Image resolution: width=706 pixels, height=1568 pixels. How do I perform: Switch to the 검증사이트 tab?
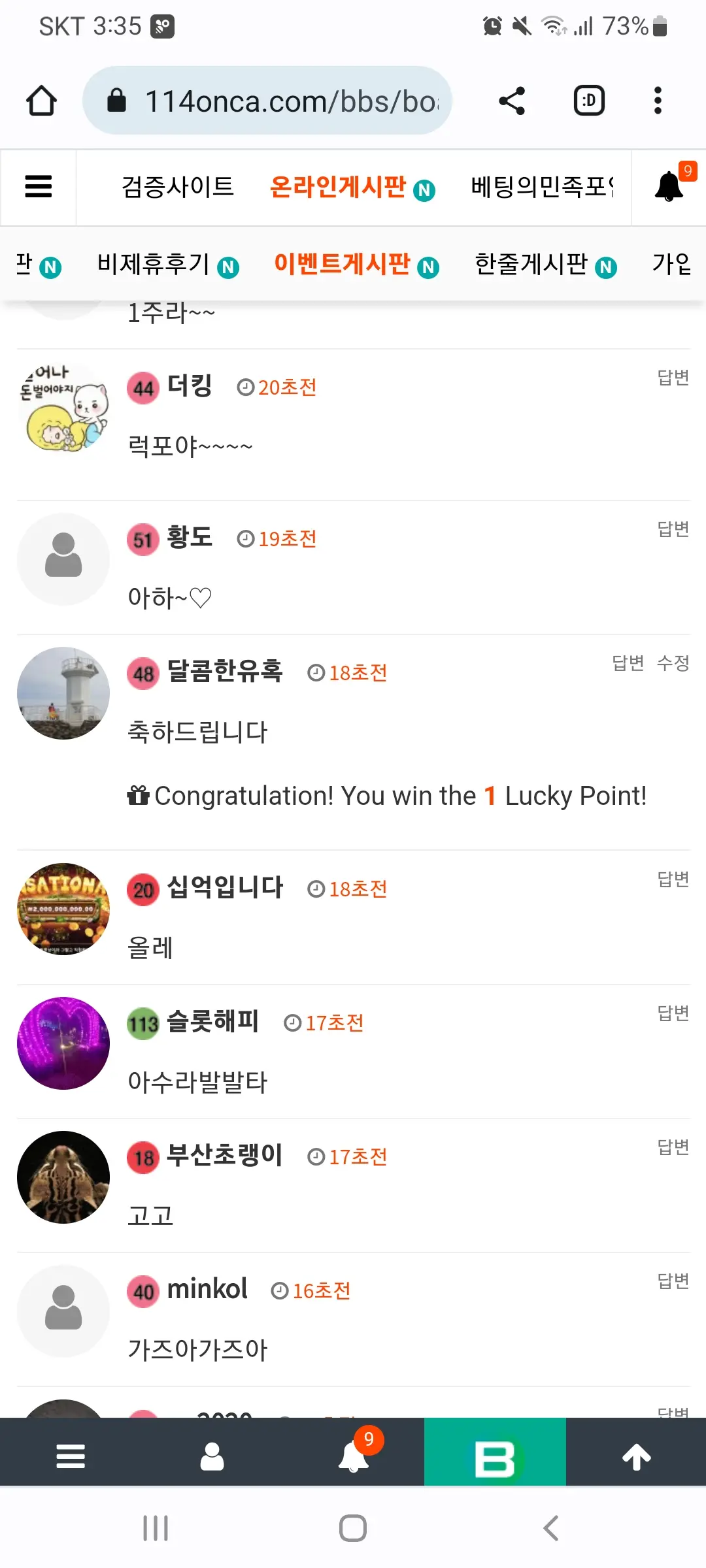177,187
